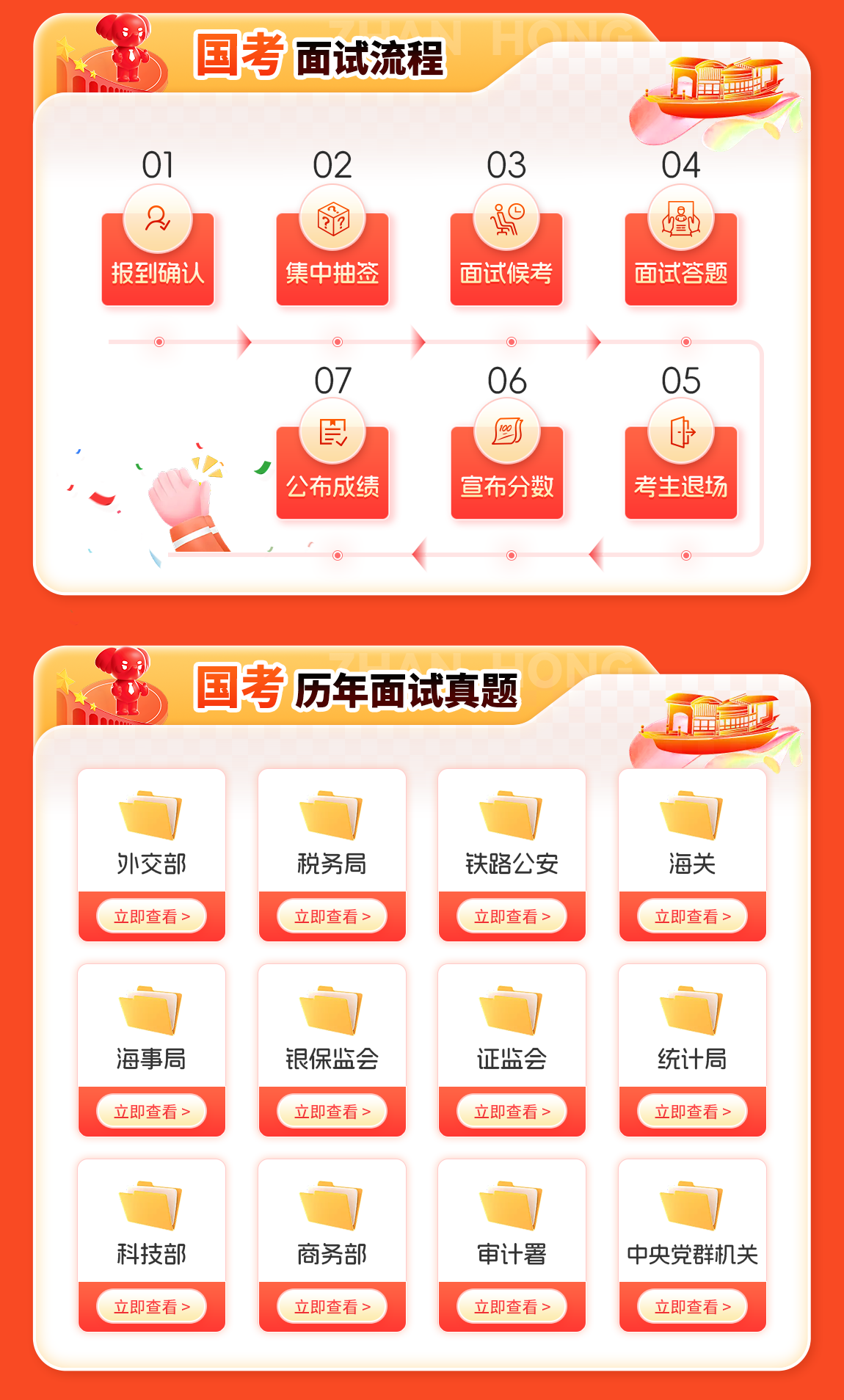844x1400 pixels.
Task: Tap 立即查看 under 中央党群机关
Action: (692, 1307)
